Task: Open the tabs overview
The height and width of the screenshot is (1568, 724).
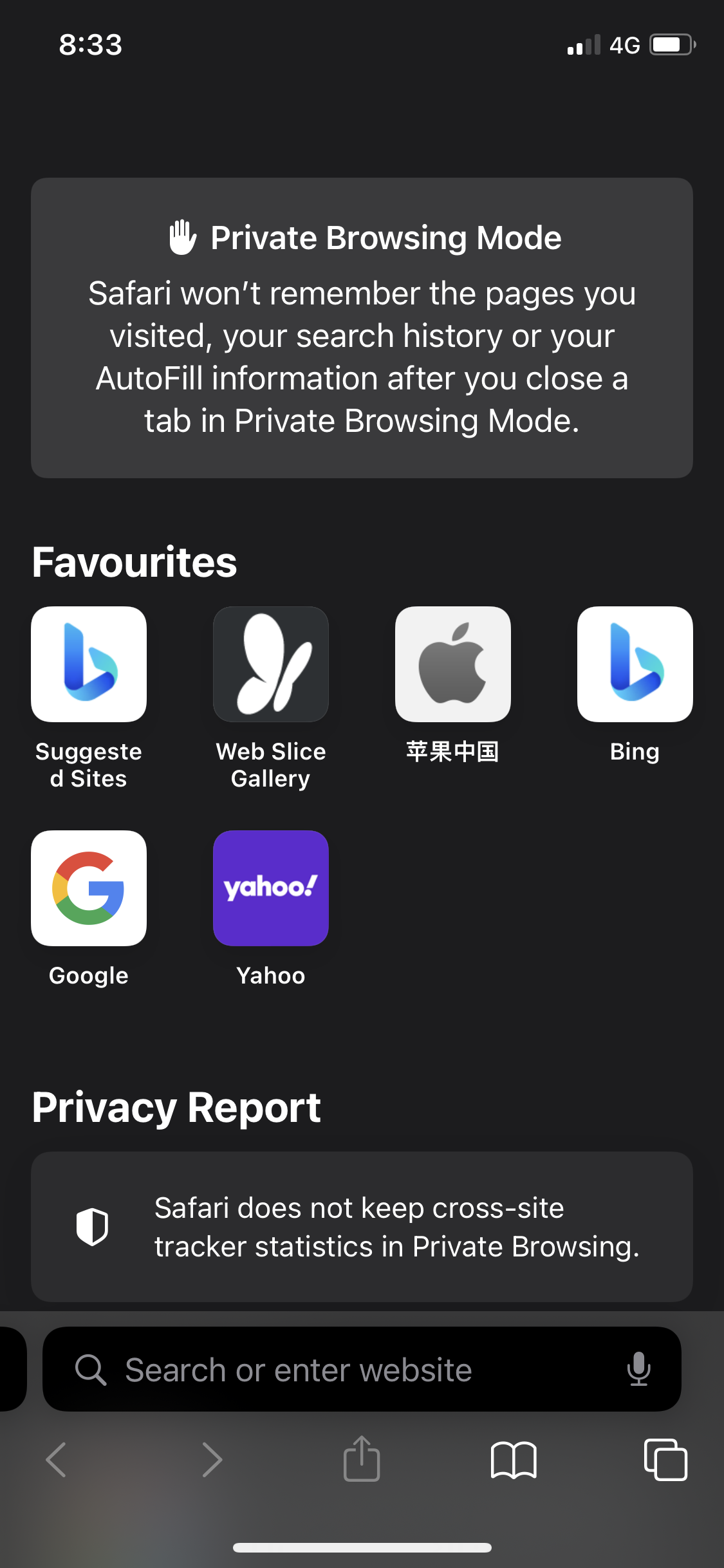Action: click(x=665, y=1460)
